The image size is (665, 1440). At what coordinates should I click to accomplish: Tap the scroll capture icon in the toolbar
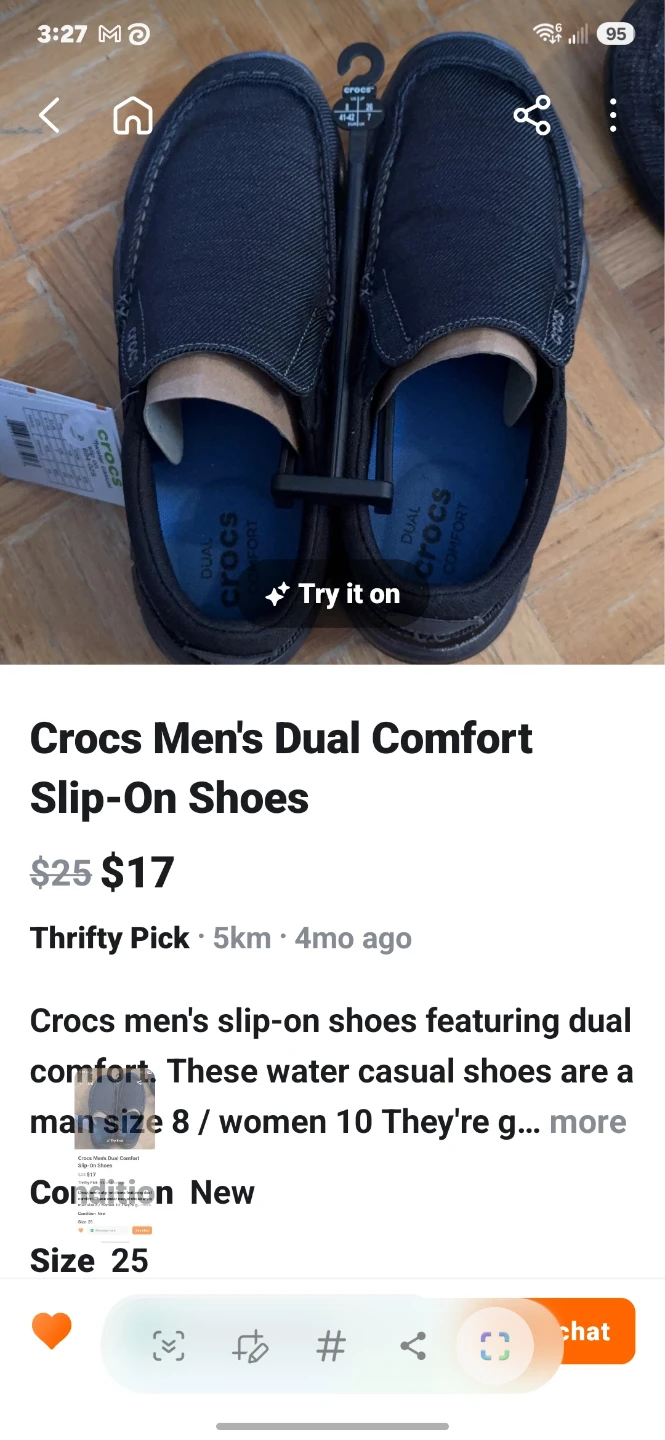pyautogui.click(x=168, y=1346)
